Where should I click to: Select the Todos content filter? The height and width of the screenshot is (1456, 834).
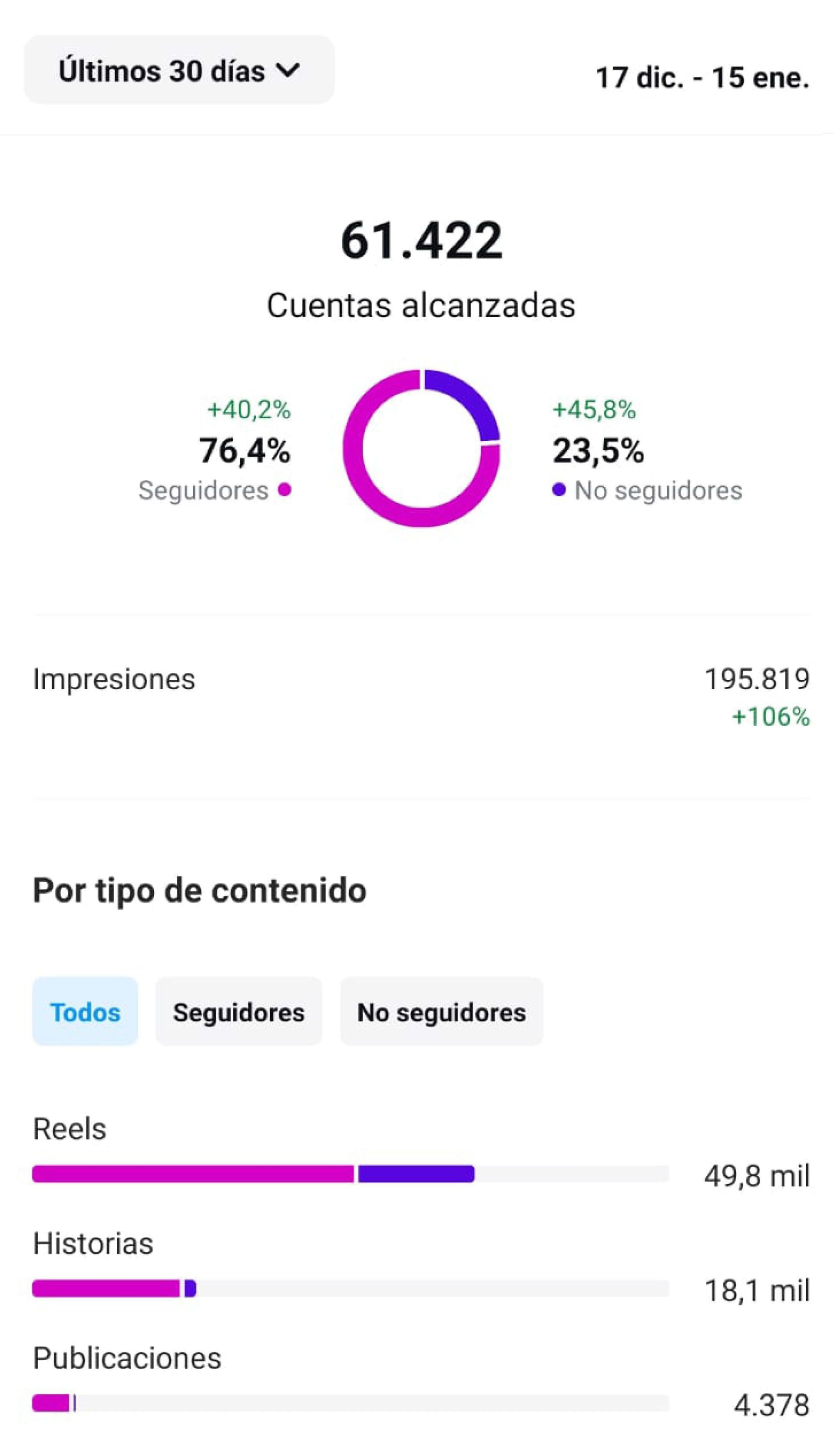85,1013
